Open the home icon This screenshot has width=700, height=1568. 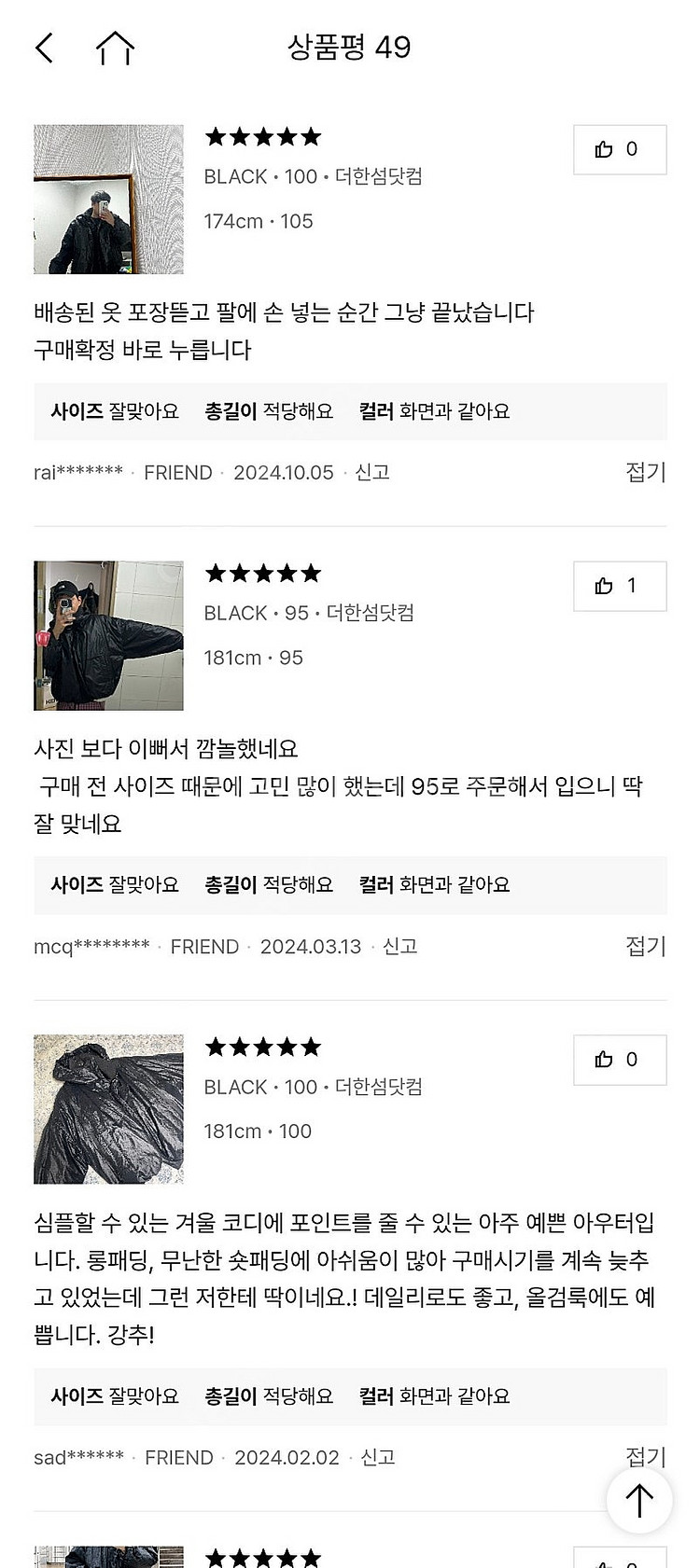pyautogui.click(x=116, y=48)
